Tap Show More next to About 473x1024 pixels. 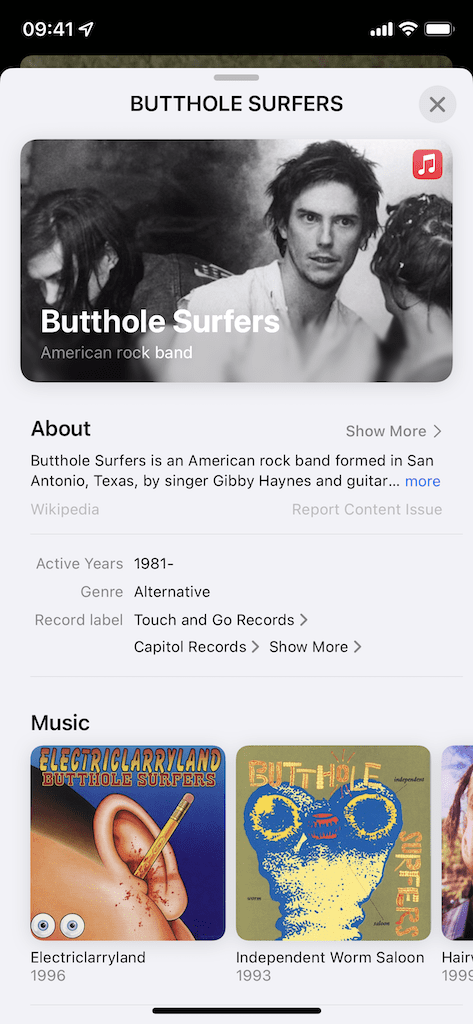[x=394, y=431]
